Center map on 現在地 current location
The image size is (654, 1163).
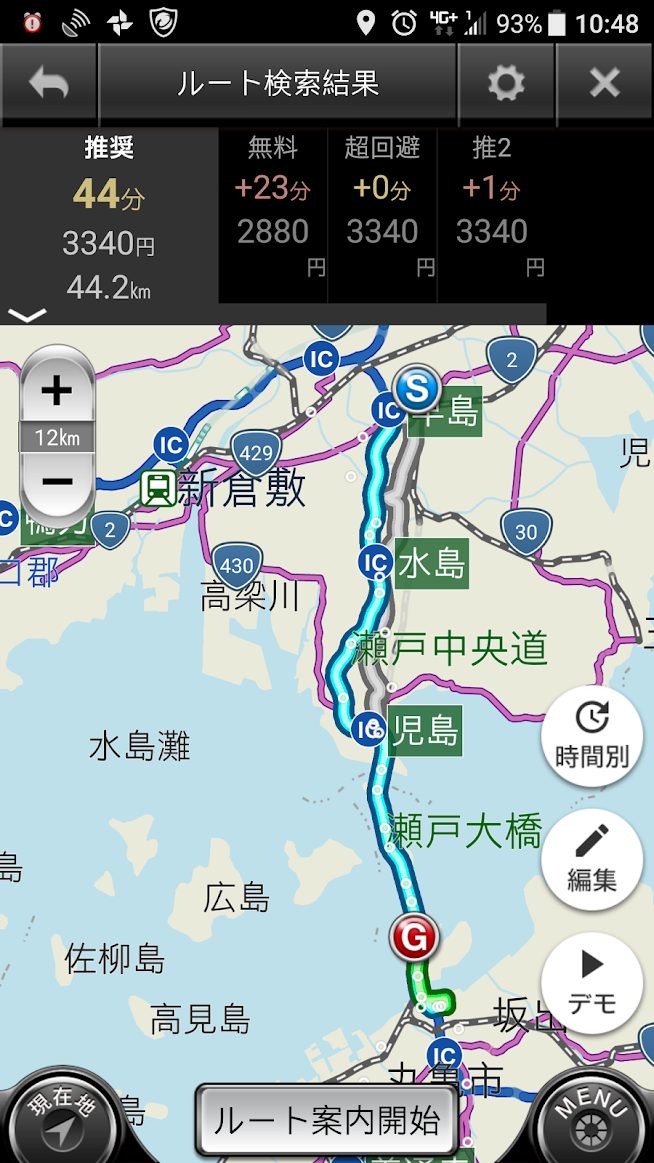click(60, 1118)
